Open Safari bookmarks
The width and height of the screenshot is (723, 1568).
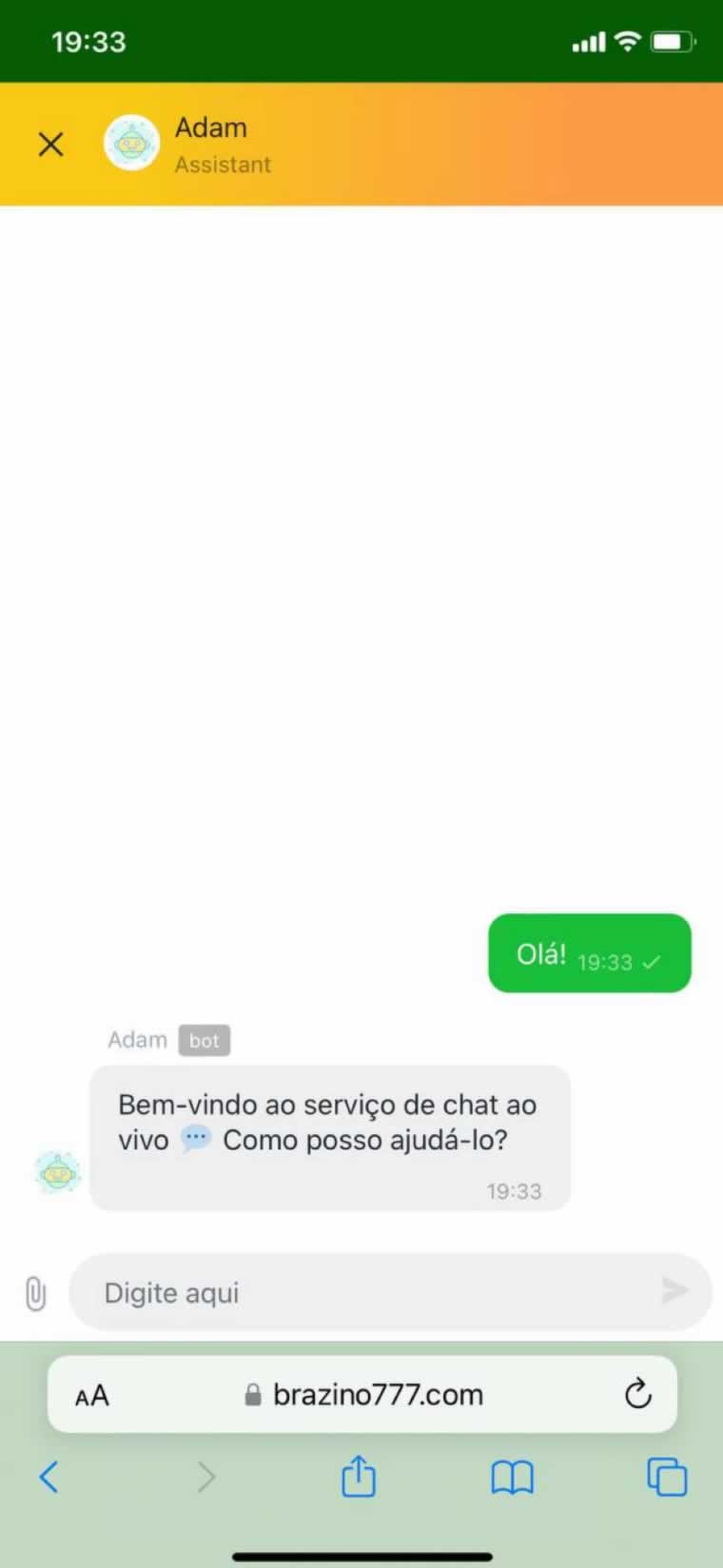click(x=512, y=1478)
